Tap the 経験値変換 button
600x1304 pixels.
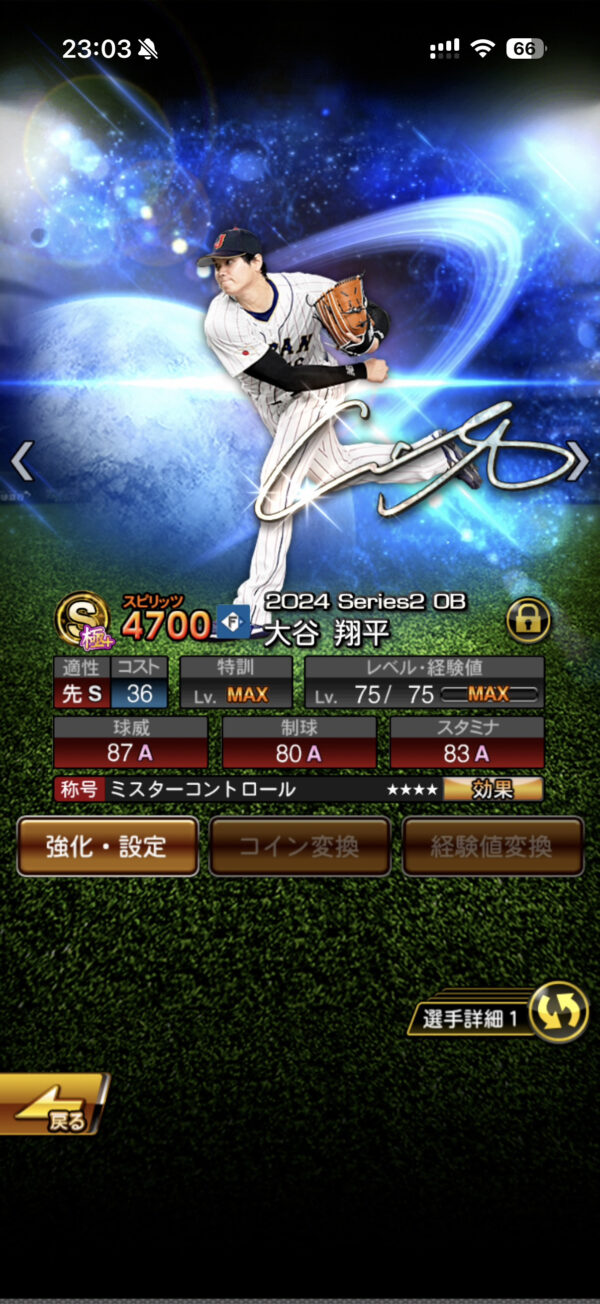[492, 846]
